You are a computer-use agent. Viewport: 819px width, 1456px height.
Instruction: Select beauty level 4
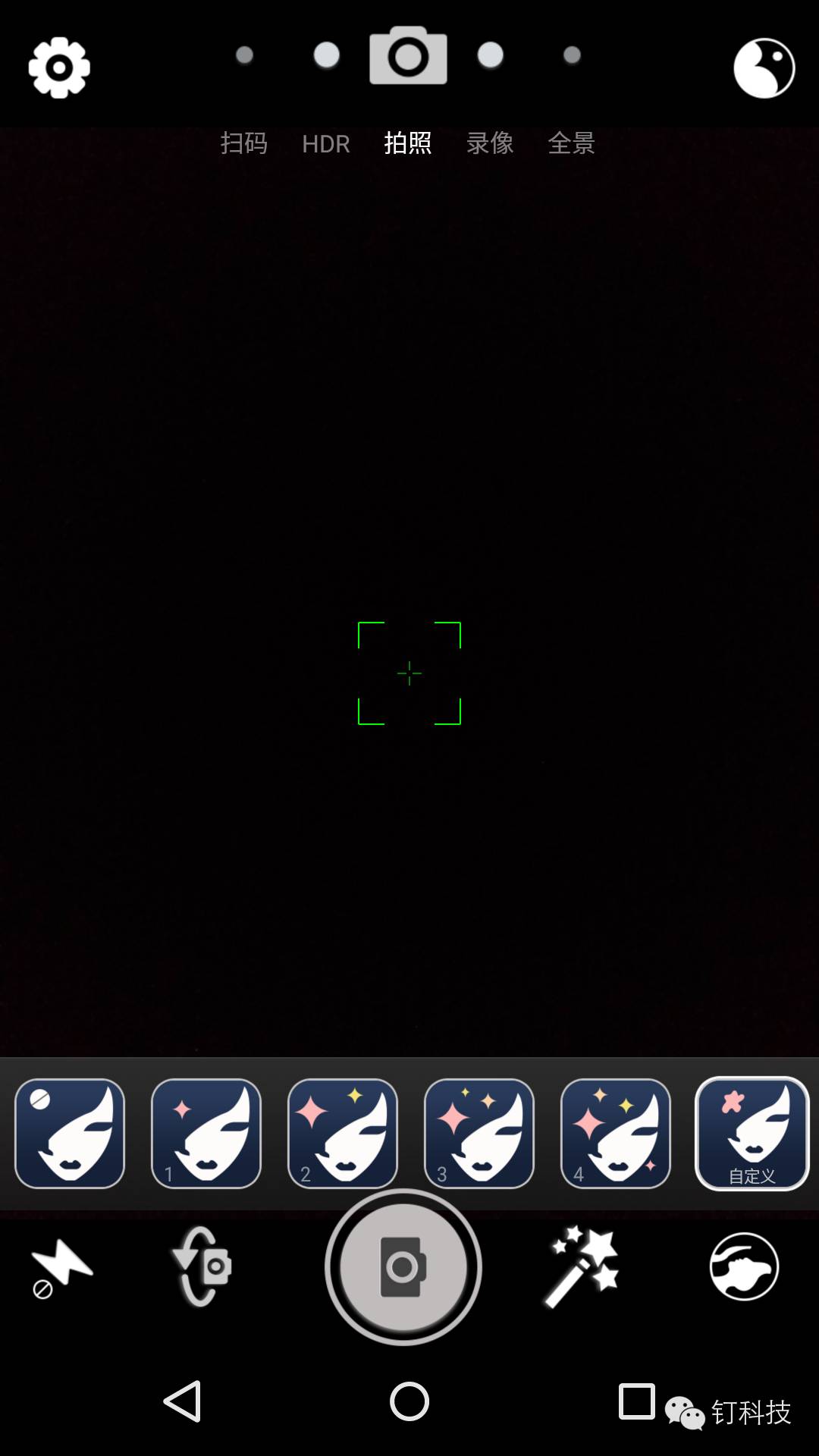click(x=616, y=1134)
